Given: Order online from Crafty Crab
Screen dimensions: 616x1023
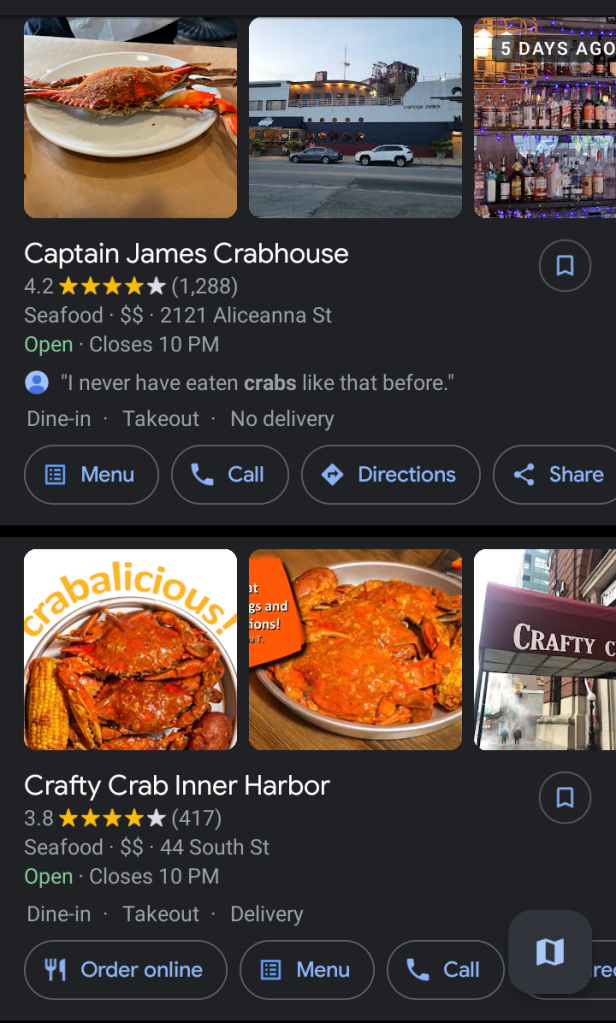Looking at the screenshot, I should pos(125,969).
